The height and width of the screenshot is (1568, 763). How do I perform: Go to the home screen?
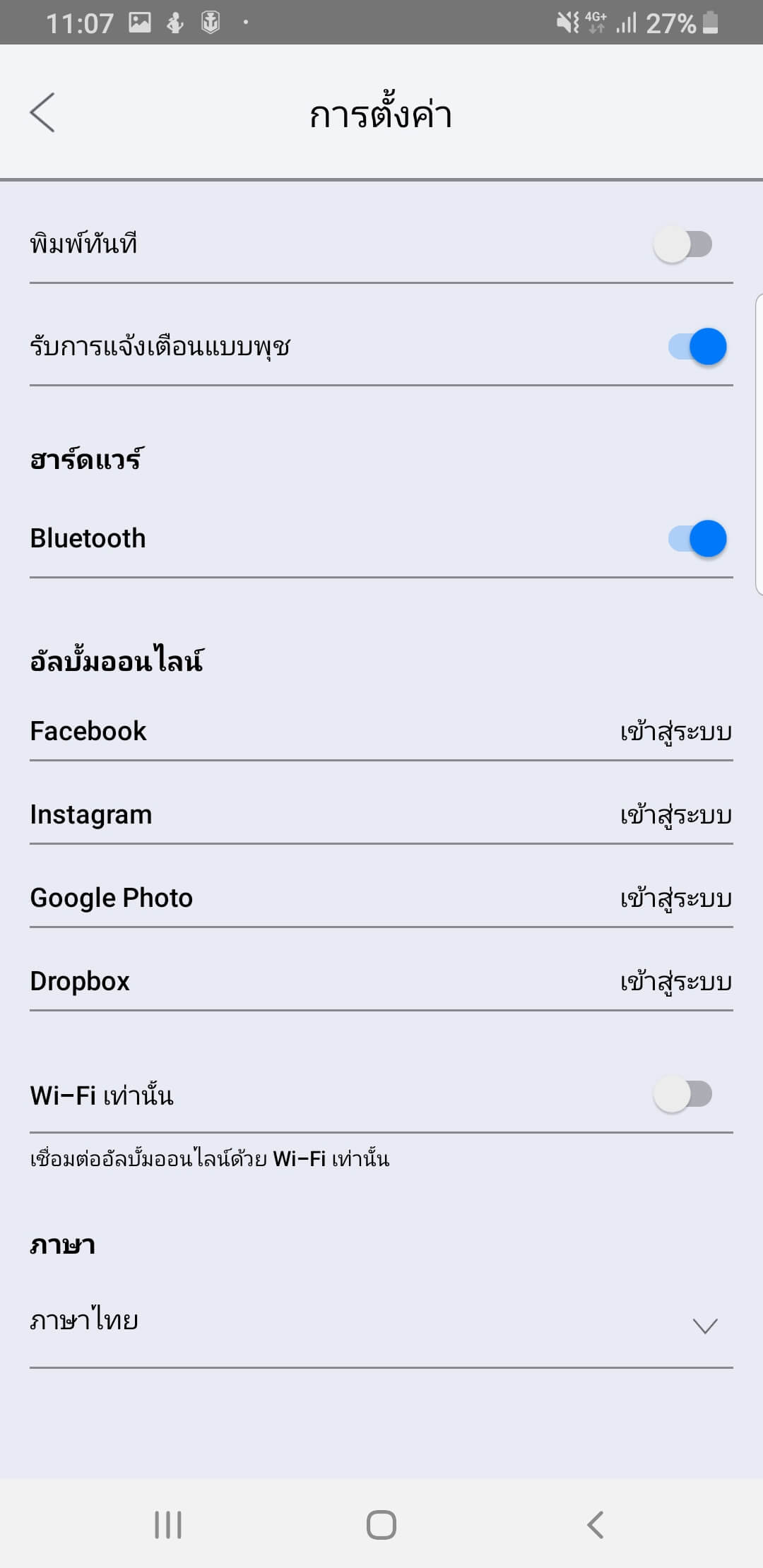(x=381, y=1524)
